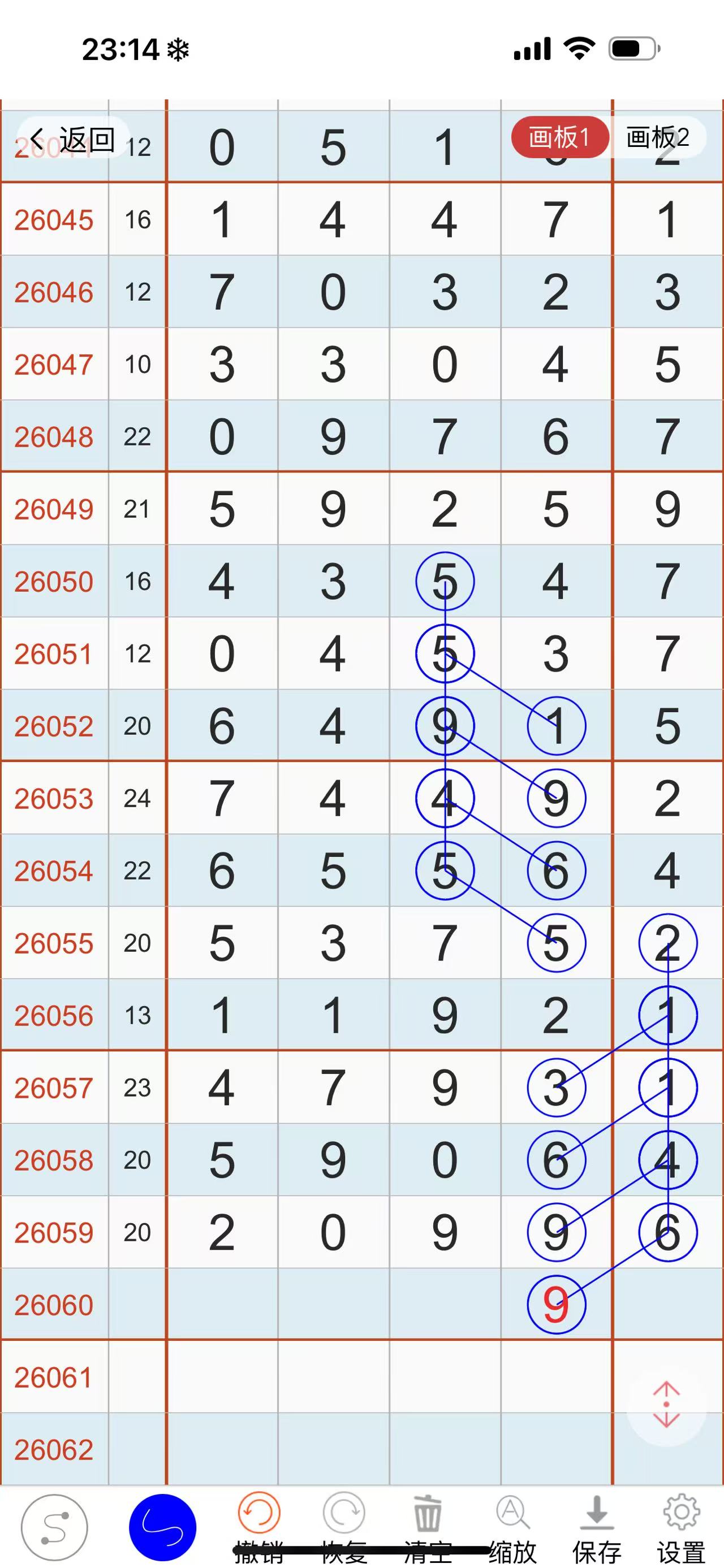Viewport: 724px width, 1568px height.
Task: Clear the drawing board with 清空
Action: coord(428,1525)
